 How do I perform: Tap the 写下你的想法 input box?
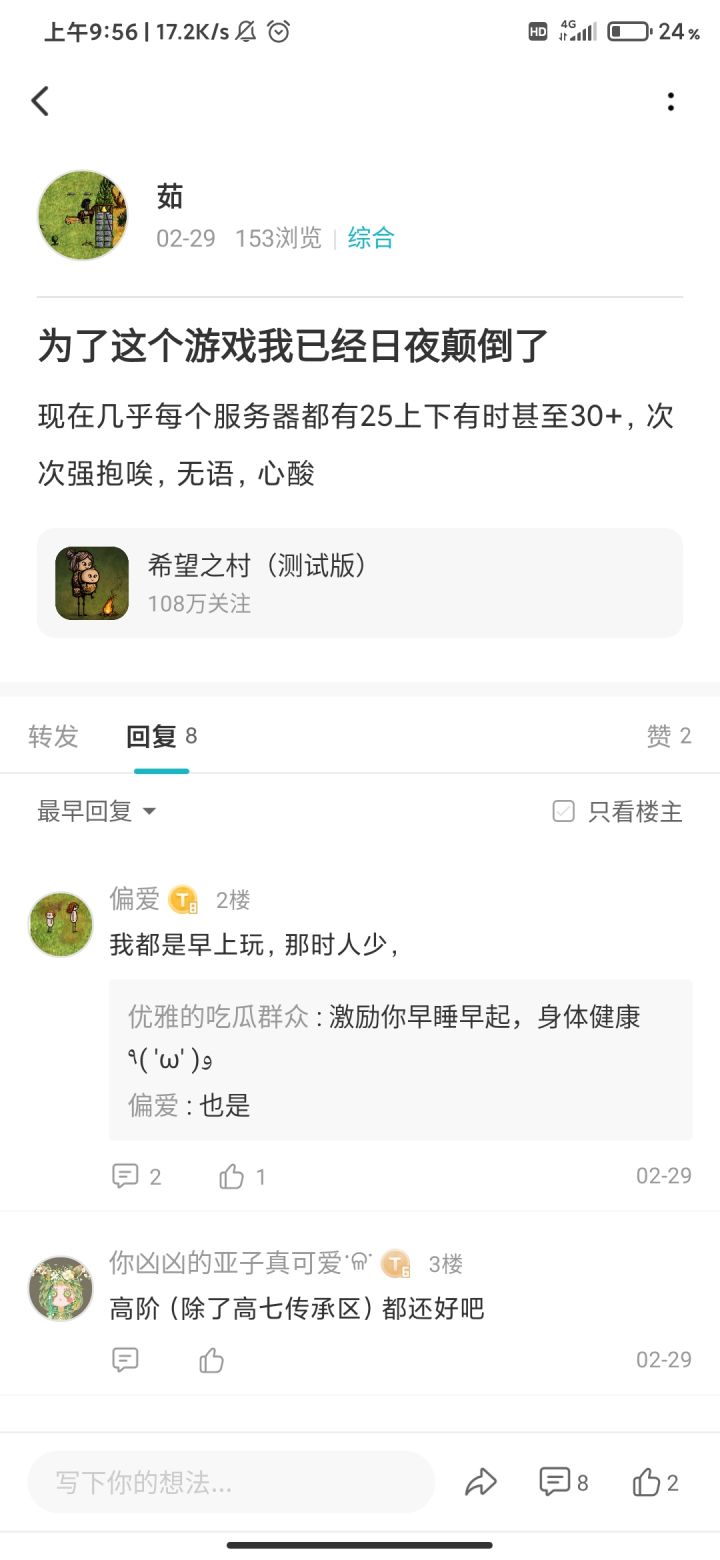coord(231,1482)
